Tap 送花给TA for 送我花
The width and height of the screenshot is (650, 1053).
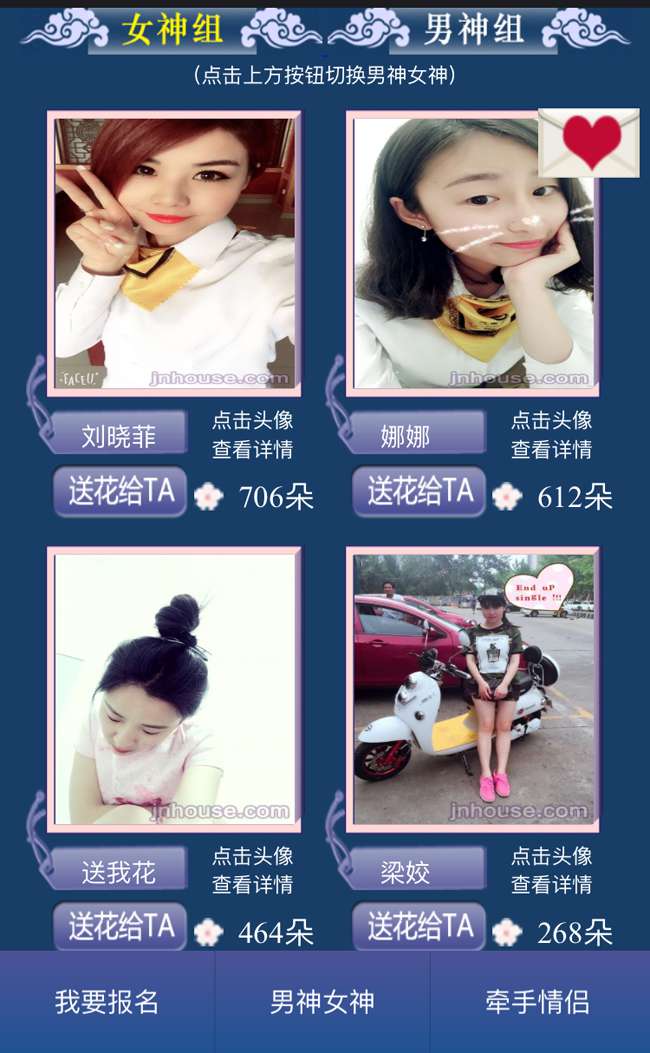click(121, 927)
